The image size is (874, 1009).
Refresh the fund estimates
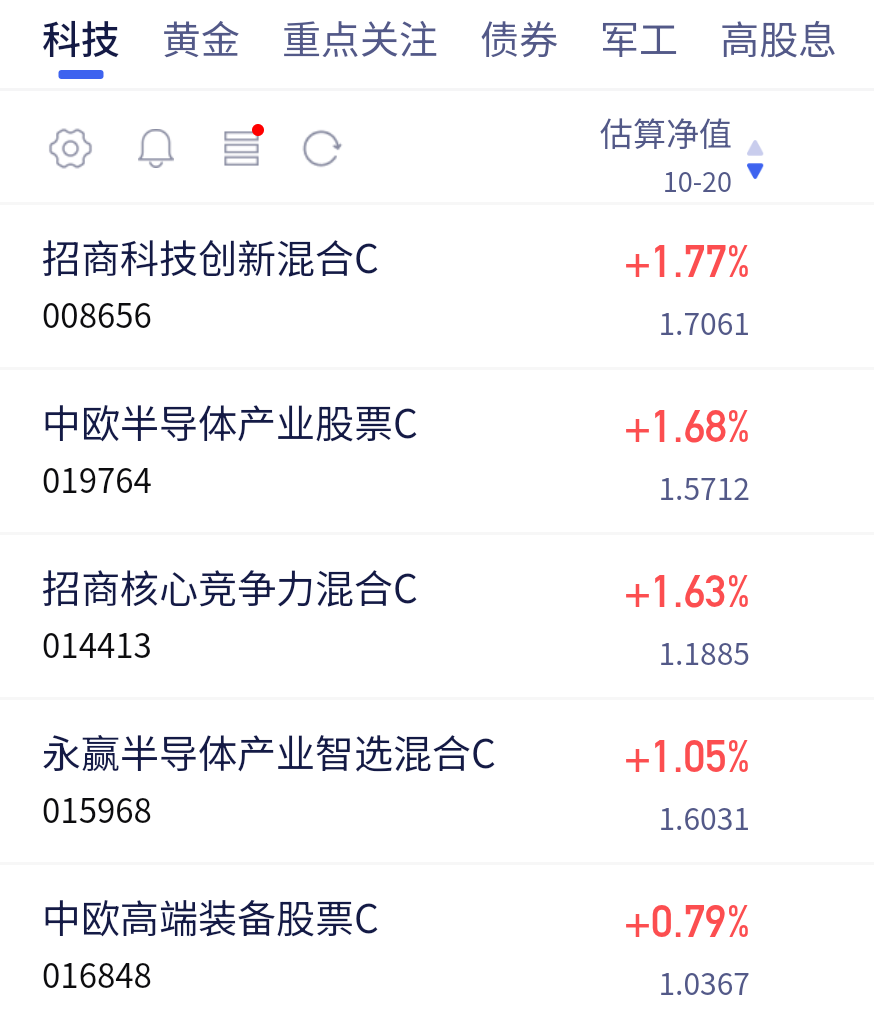tap(322, 149)
